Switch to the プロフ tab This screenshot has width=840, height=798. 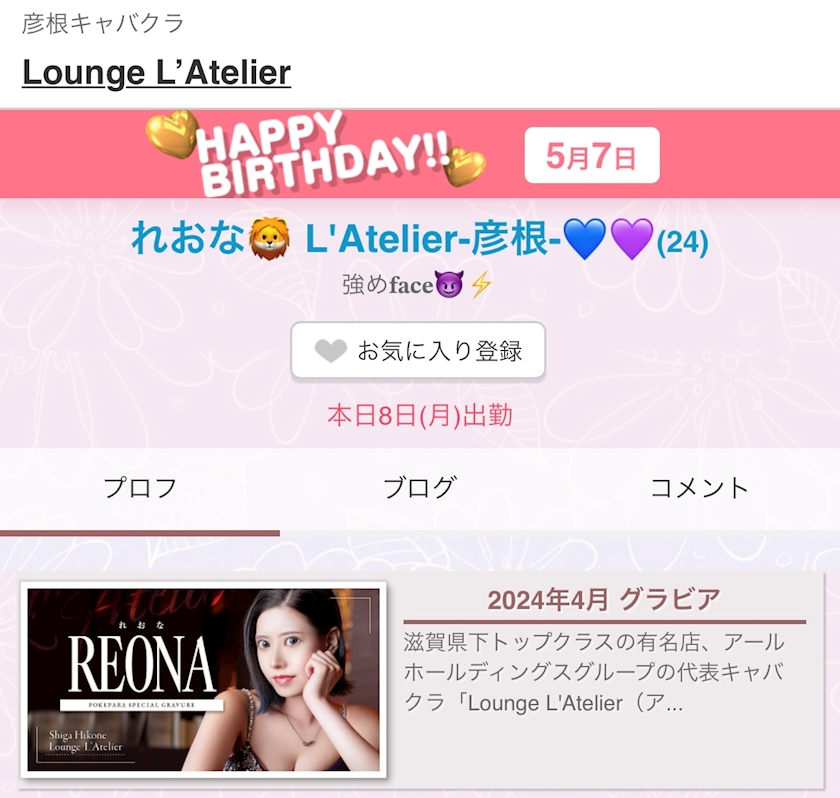pyautogui.click(x=140, y=488)
